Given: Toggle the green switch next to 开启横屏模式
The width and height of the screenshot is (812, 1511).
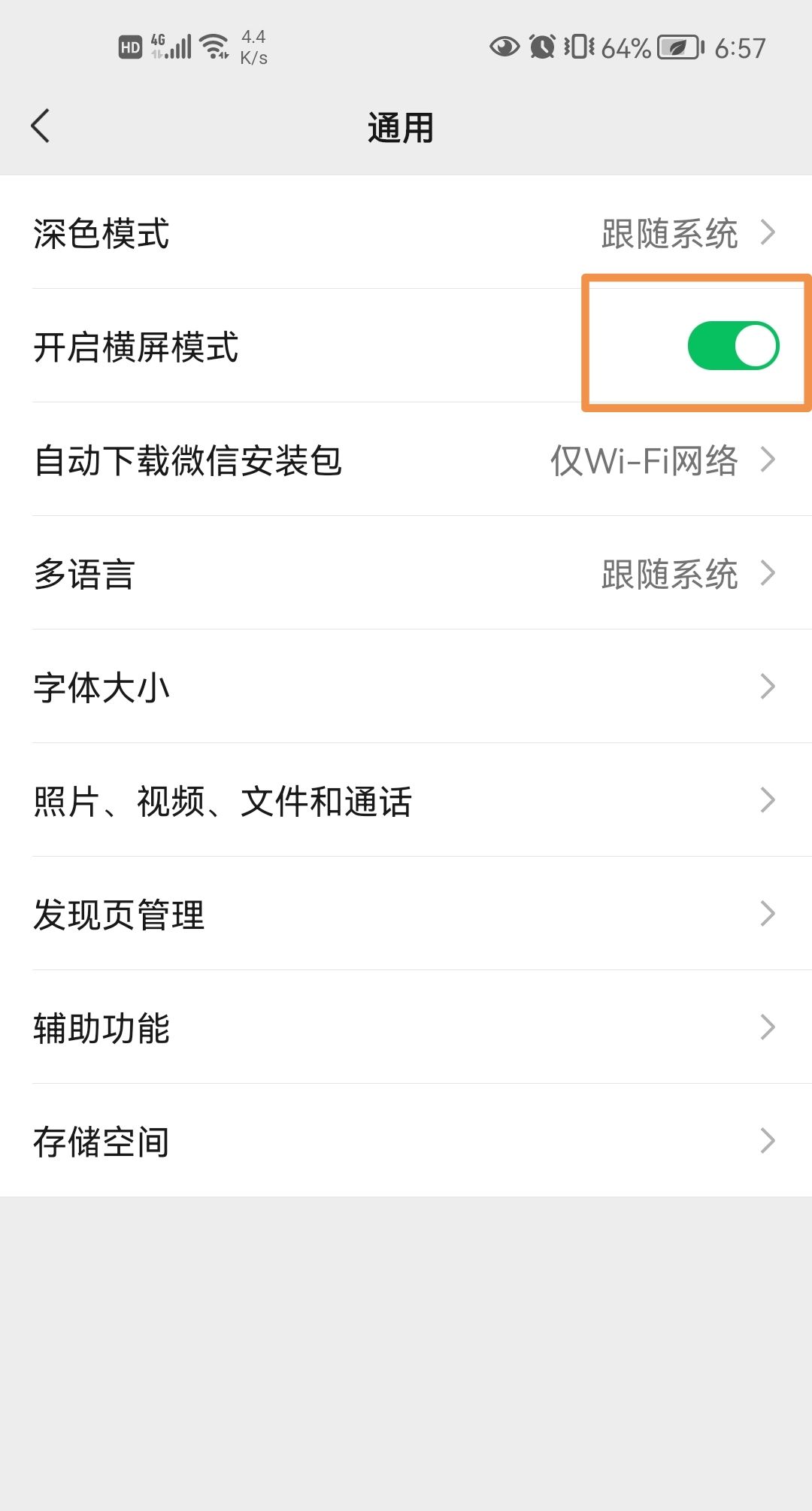Looking at the screenshot, I should tap(733, 344).
